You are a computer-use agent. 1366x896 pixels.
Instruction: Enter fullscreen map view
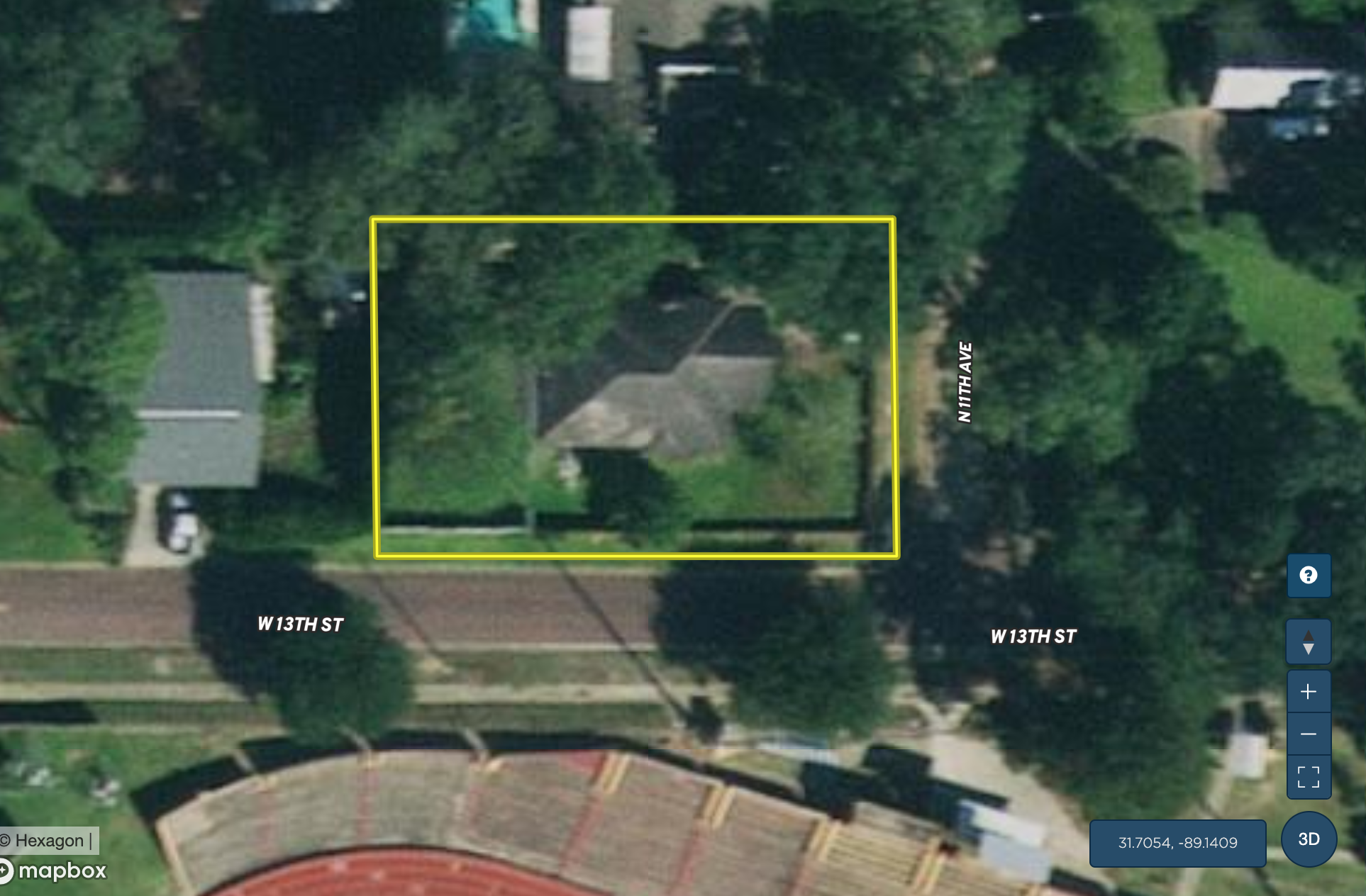click(1309, 777)
